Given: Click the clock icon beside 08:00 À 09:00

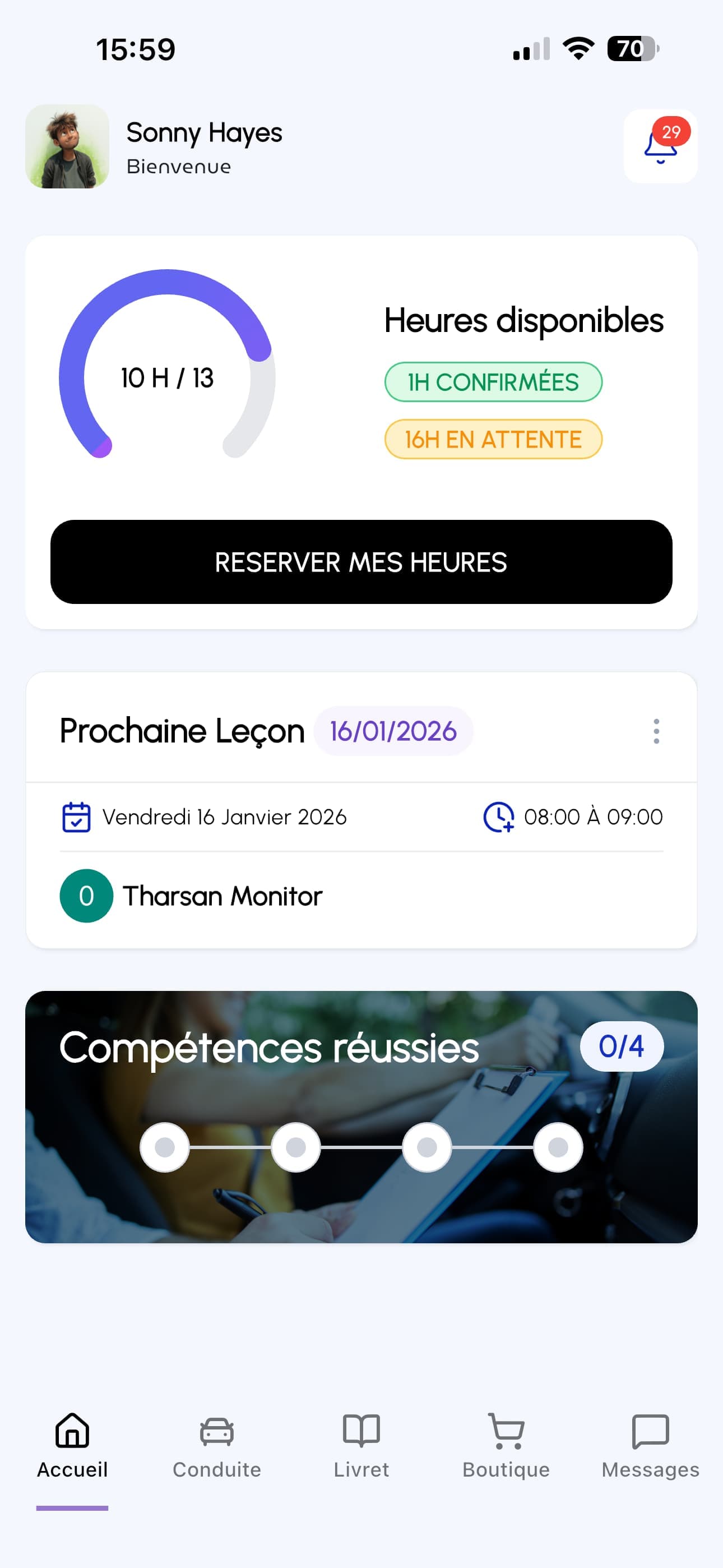Looking at the screenshot, I should (x=498, y=818).
